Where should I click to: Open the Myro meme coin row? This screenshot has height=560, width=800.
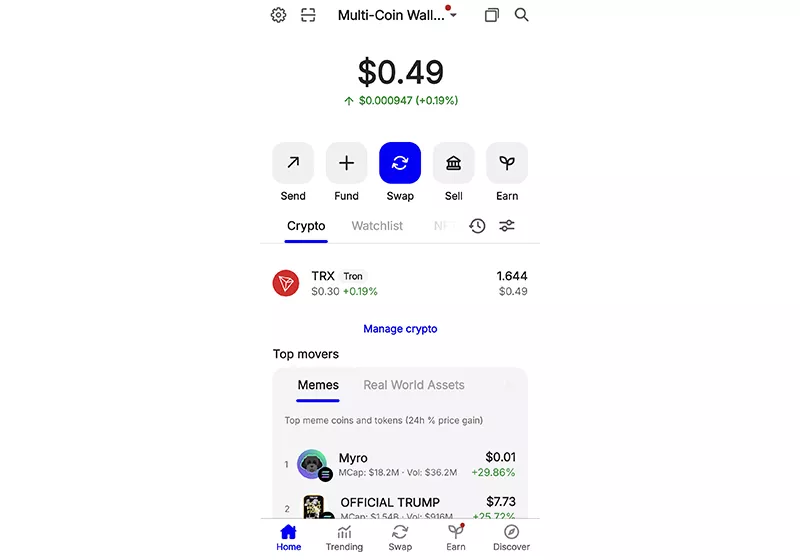[400, 465]
